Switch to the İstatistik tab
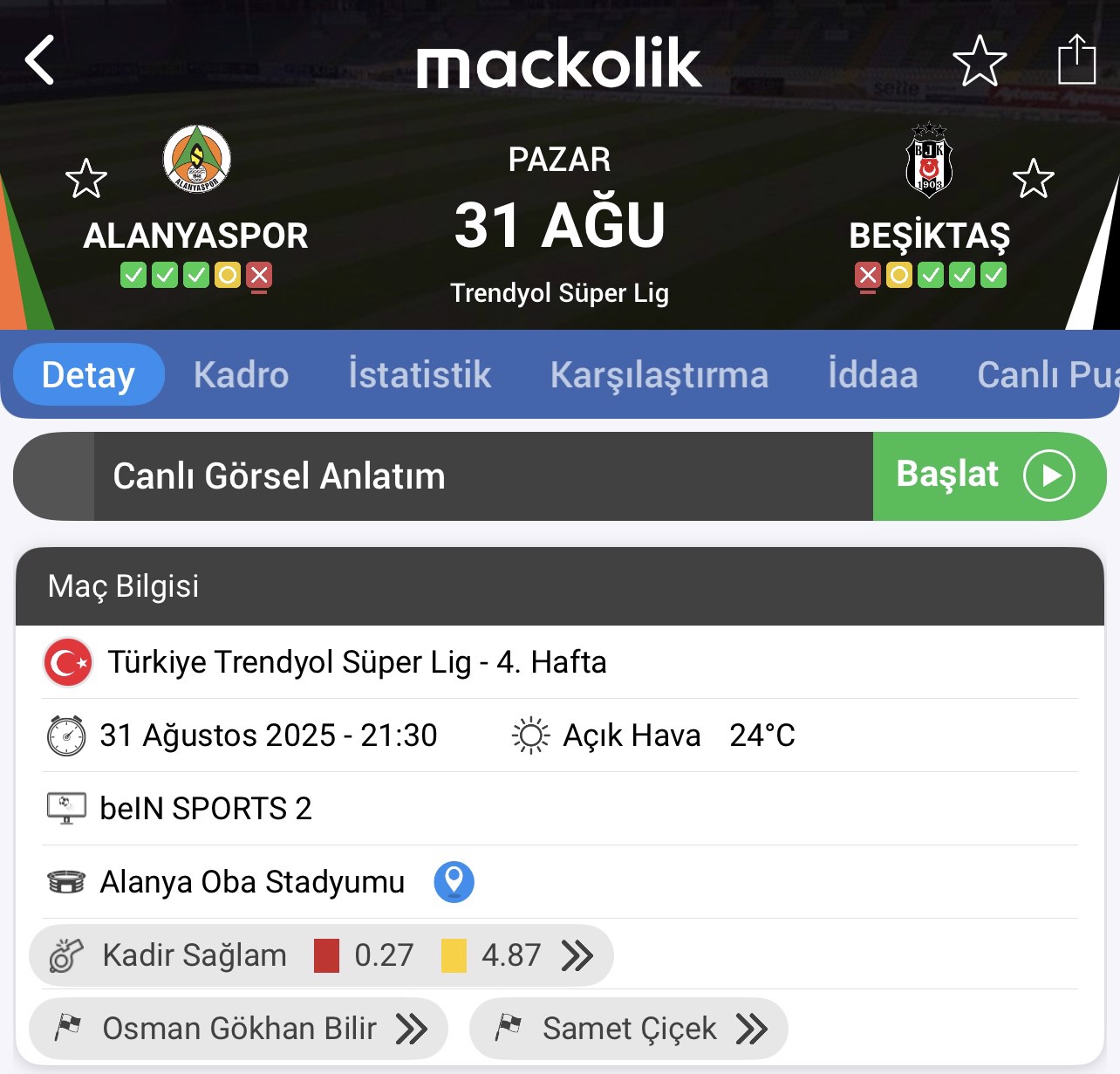 [420, 375]
